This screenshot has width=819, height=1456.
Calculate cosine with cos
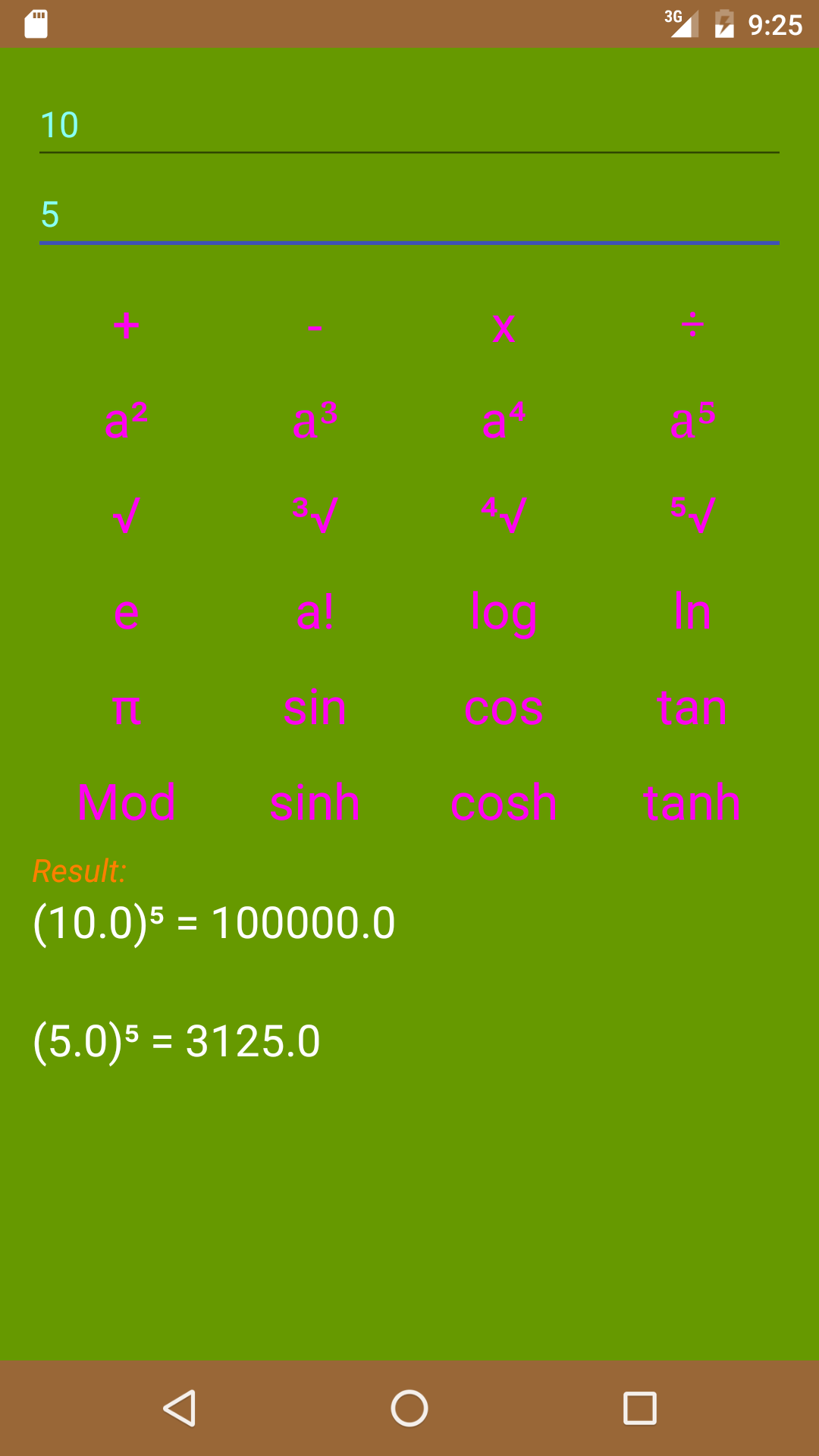coord(504,708)
